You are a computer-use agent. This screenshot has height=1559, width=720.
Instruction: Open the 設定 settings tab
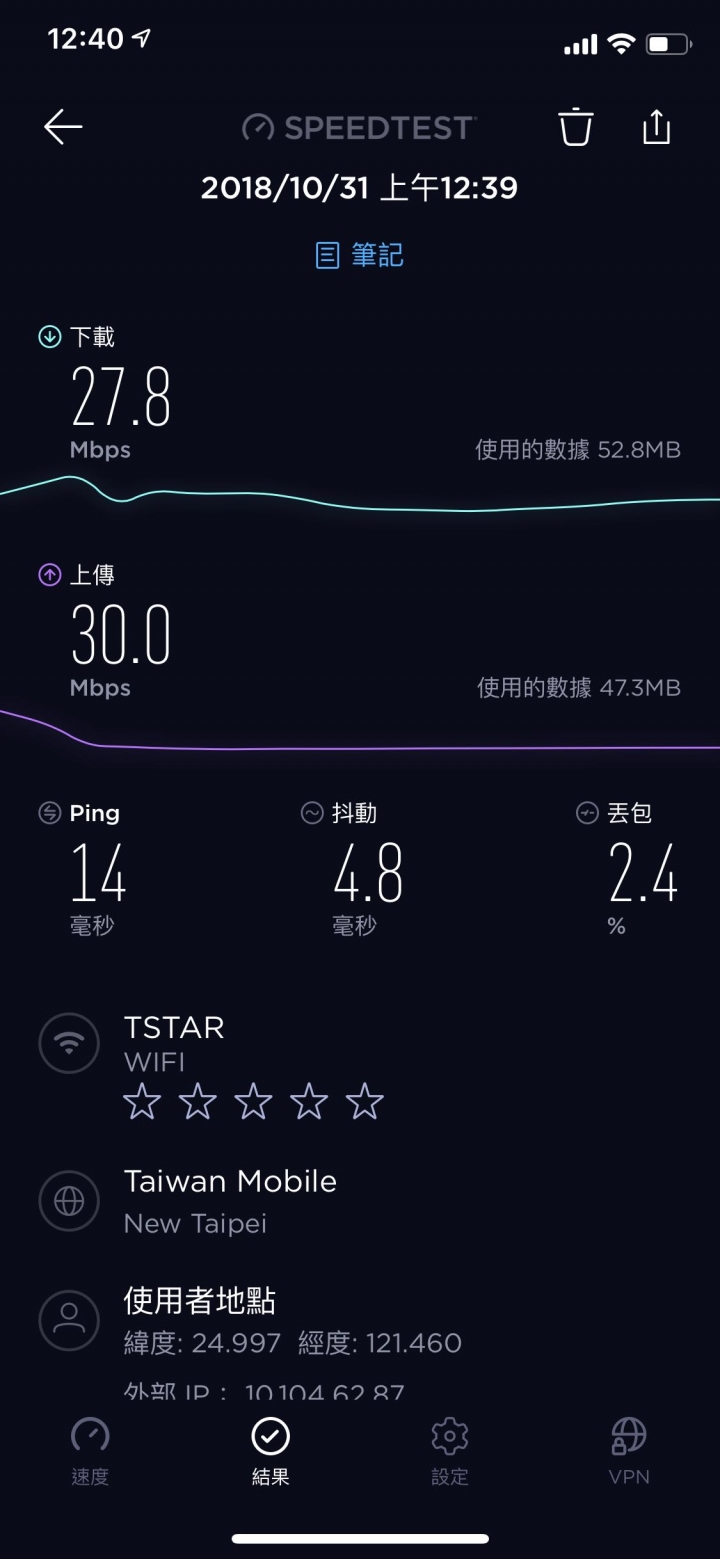[x=450, y=1451]
